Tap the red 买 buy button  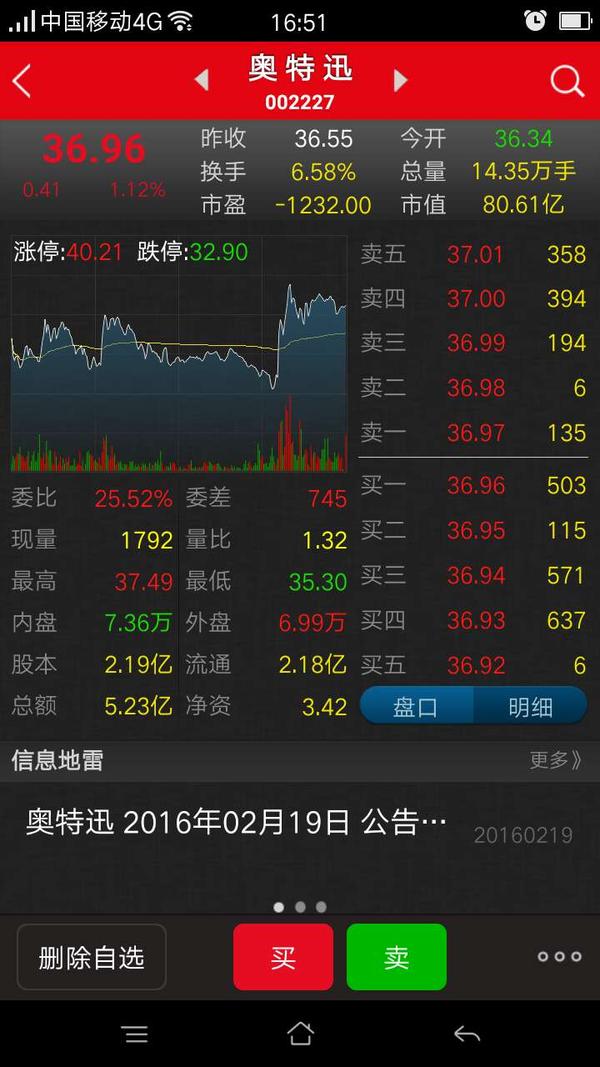[283, 957]
